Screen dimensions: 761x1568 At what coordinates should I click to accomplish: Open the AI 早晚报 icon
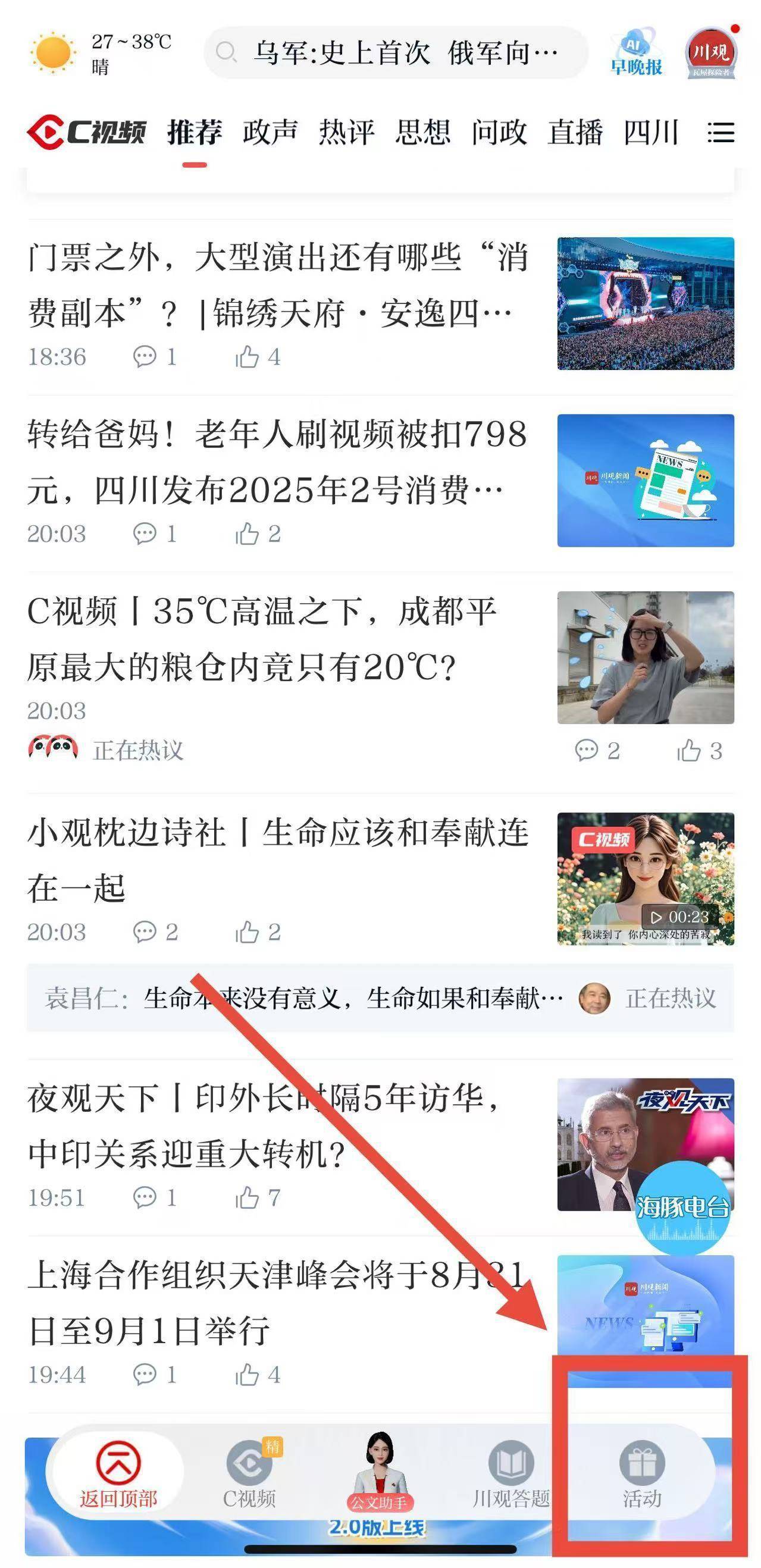pos(637,53)
